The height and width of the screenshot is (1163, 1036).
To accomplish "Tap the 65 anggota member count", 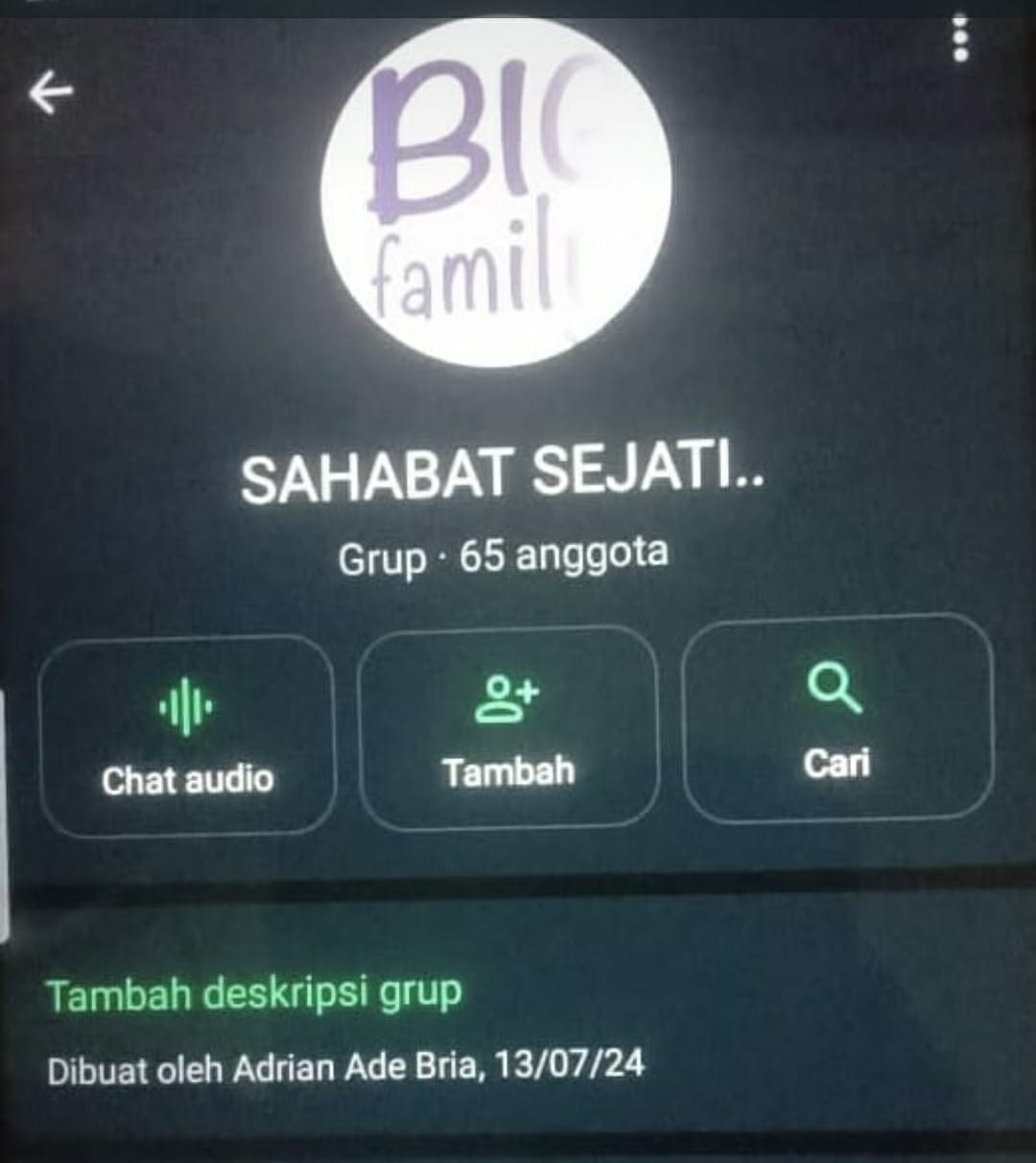I will [568, 555].
